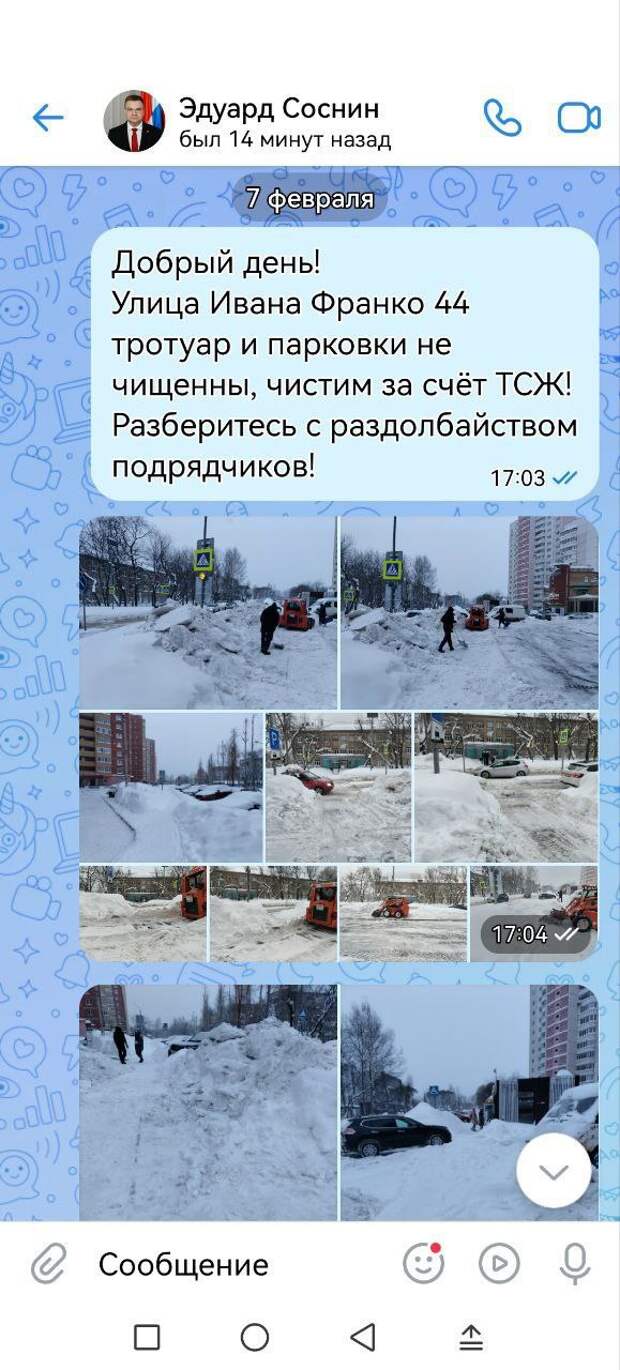Jump to latest messages with down arrow

click(x=553, y=1171)
